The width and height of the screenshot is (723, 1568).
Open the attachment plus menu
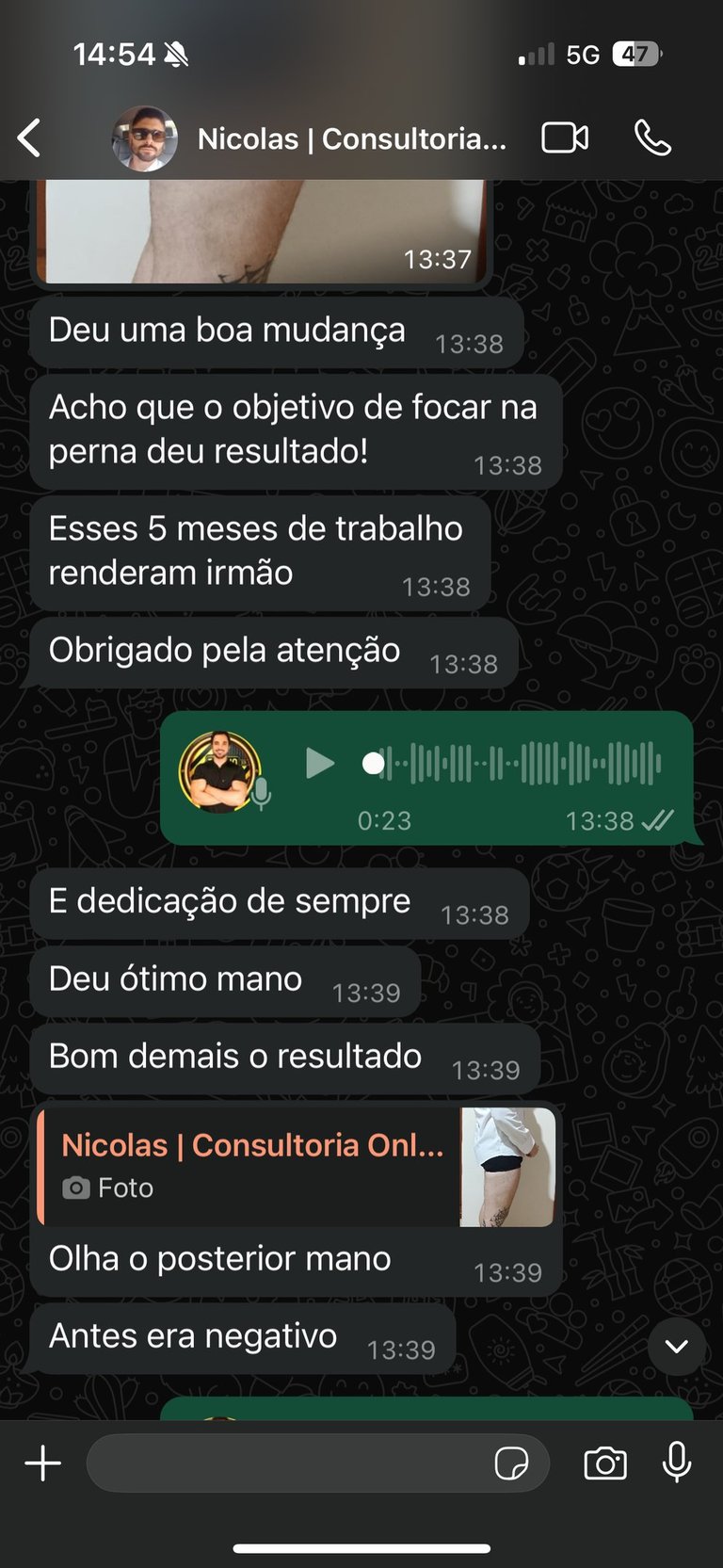point(42,1463)
